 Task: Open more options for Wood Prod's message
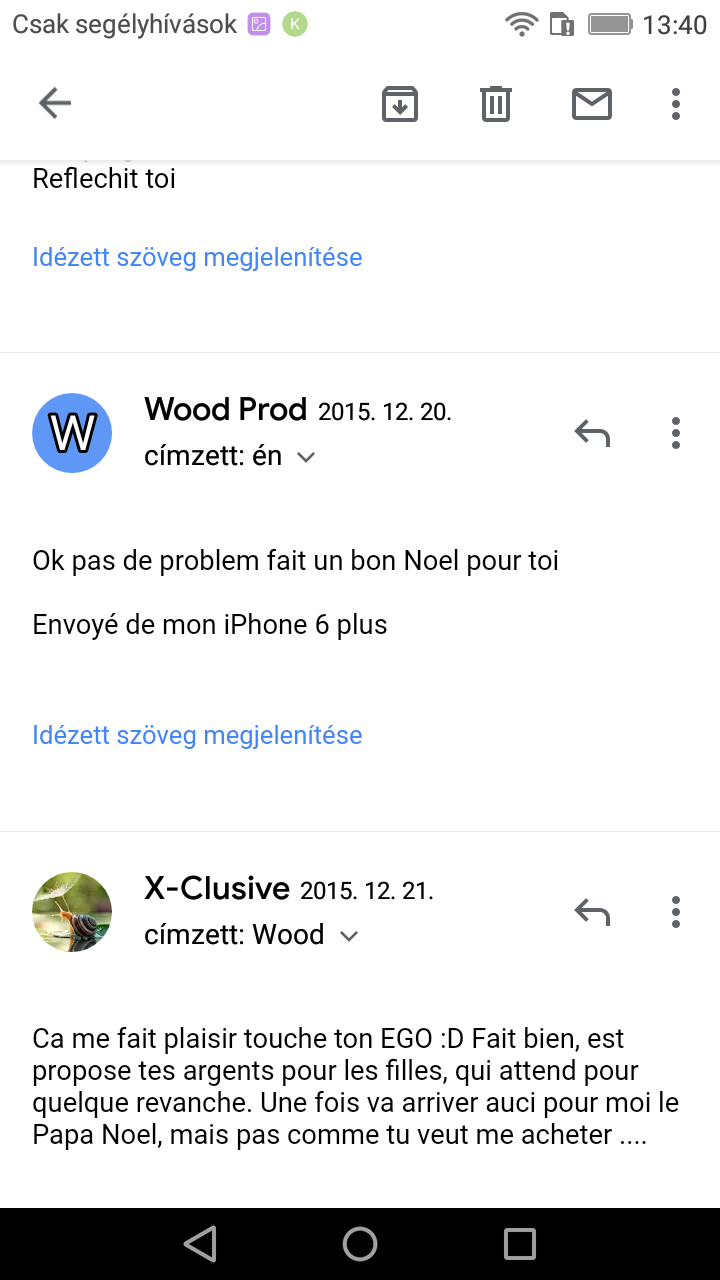pyautogui.click(x=676, y=433)
